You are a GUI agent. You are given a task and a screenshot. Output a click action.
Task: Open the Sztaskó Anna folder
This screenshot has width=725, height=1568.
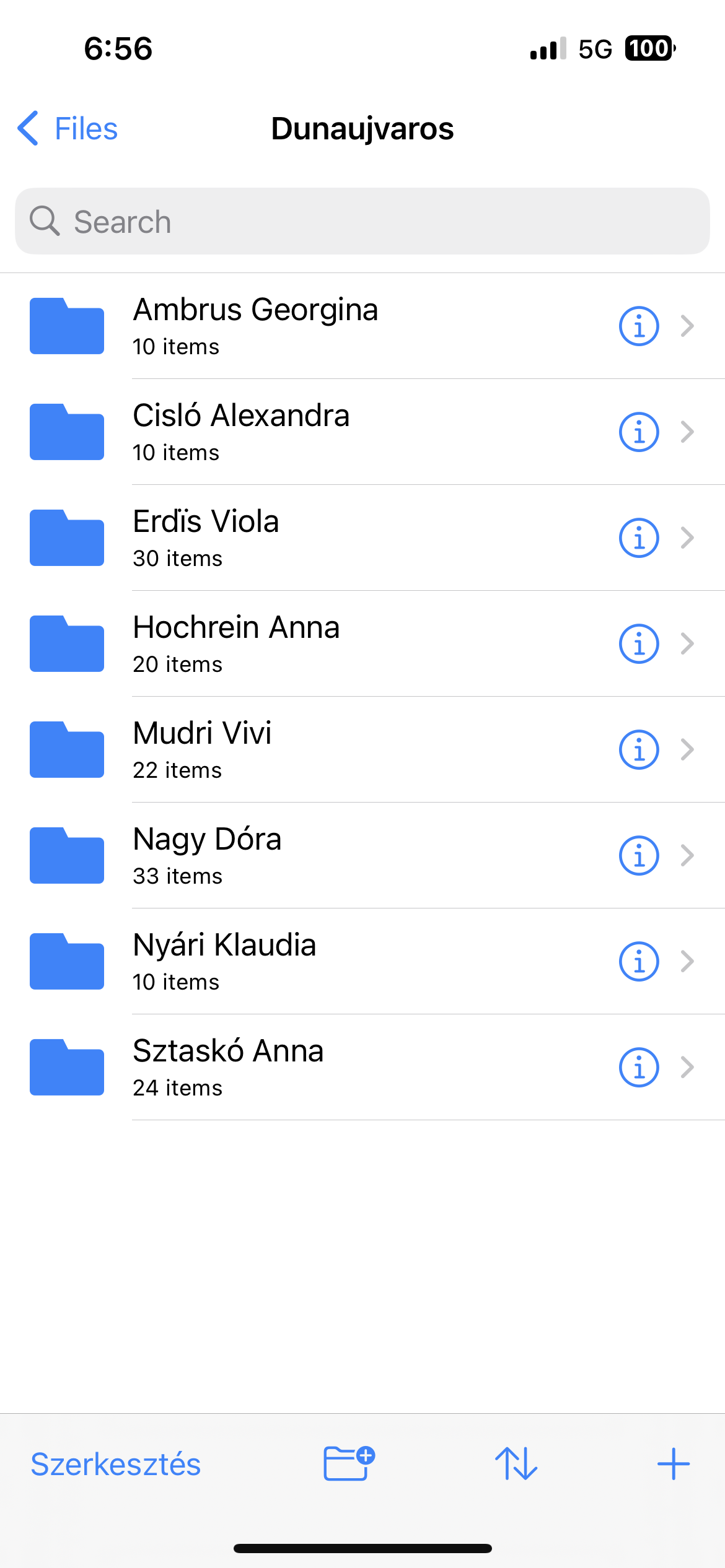click(x=228, y=1067)
